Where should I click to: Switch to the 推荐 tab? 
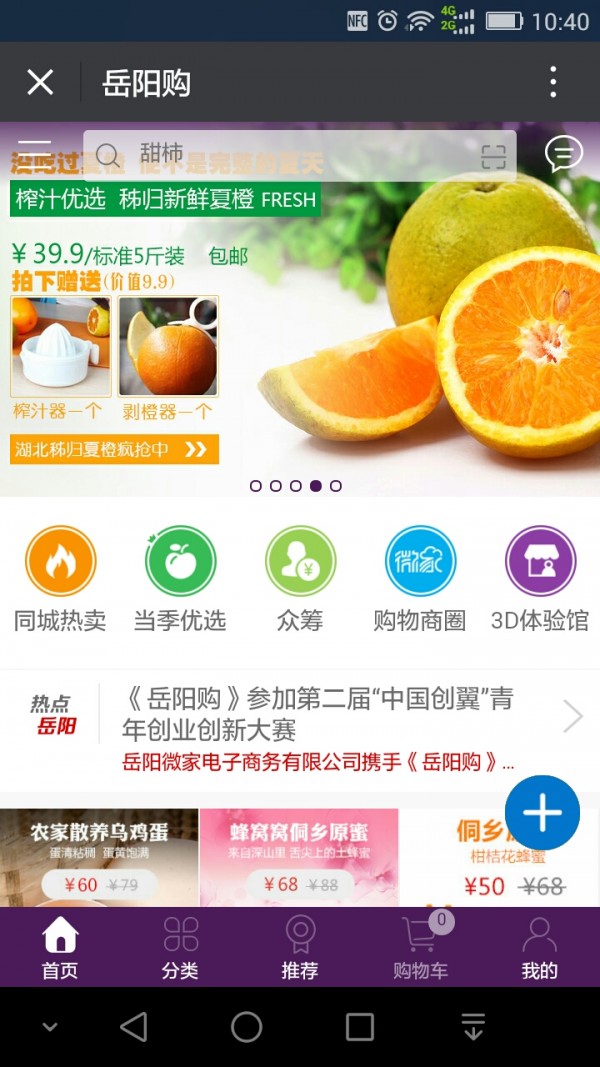pyautogui.click(x=300, y=948)
